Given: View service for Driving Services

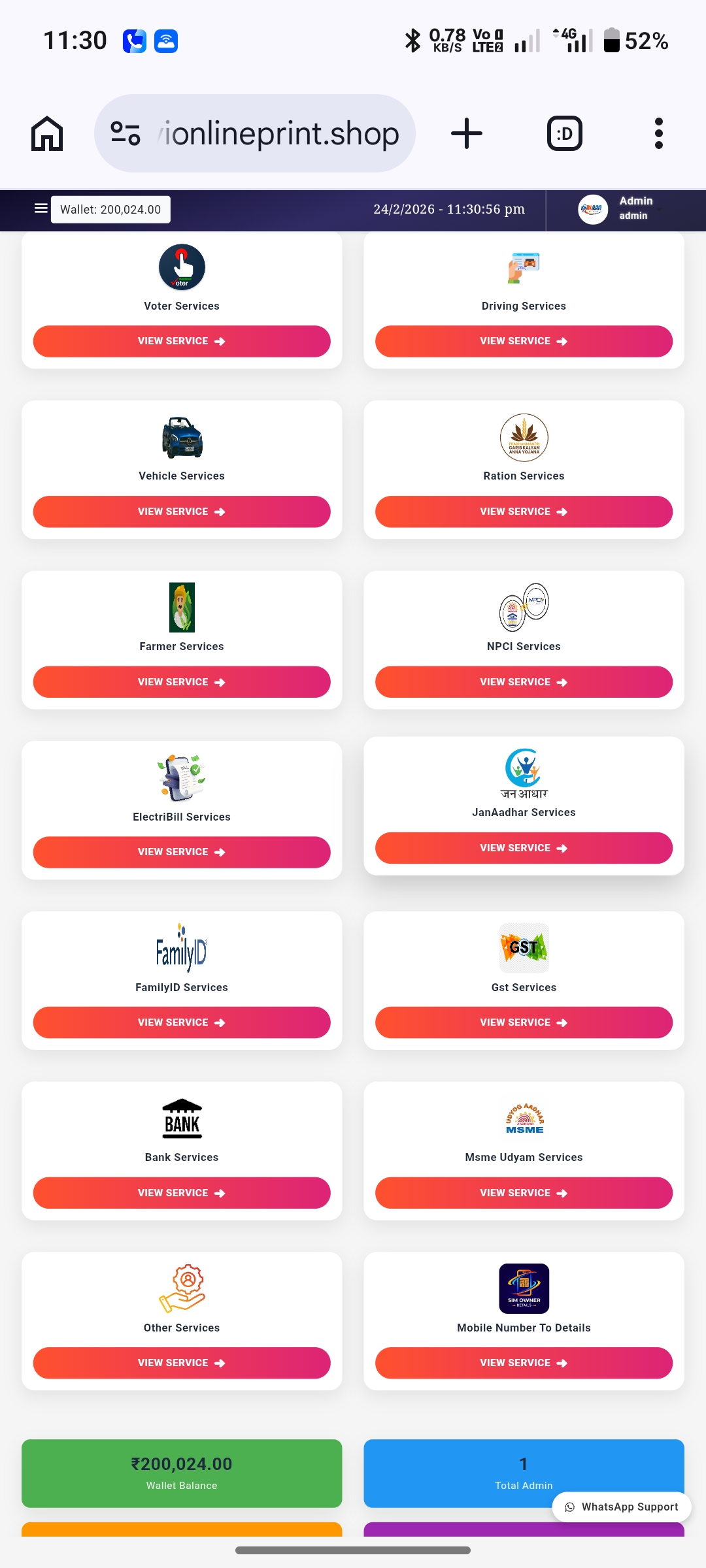Looking at the screenshot, I should tap(524, 341).
